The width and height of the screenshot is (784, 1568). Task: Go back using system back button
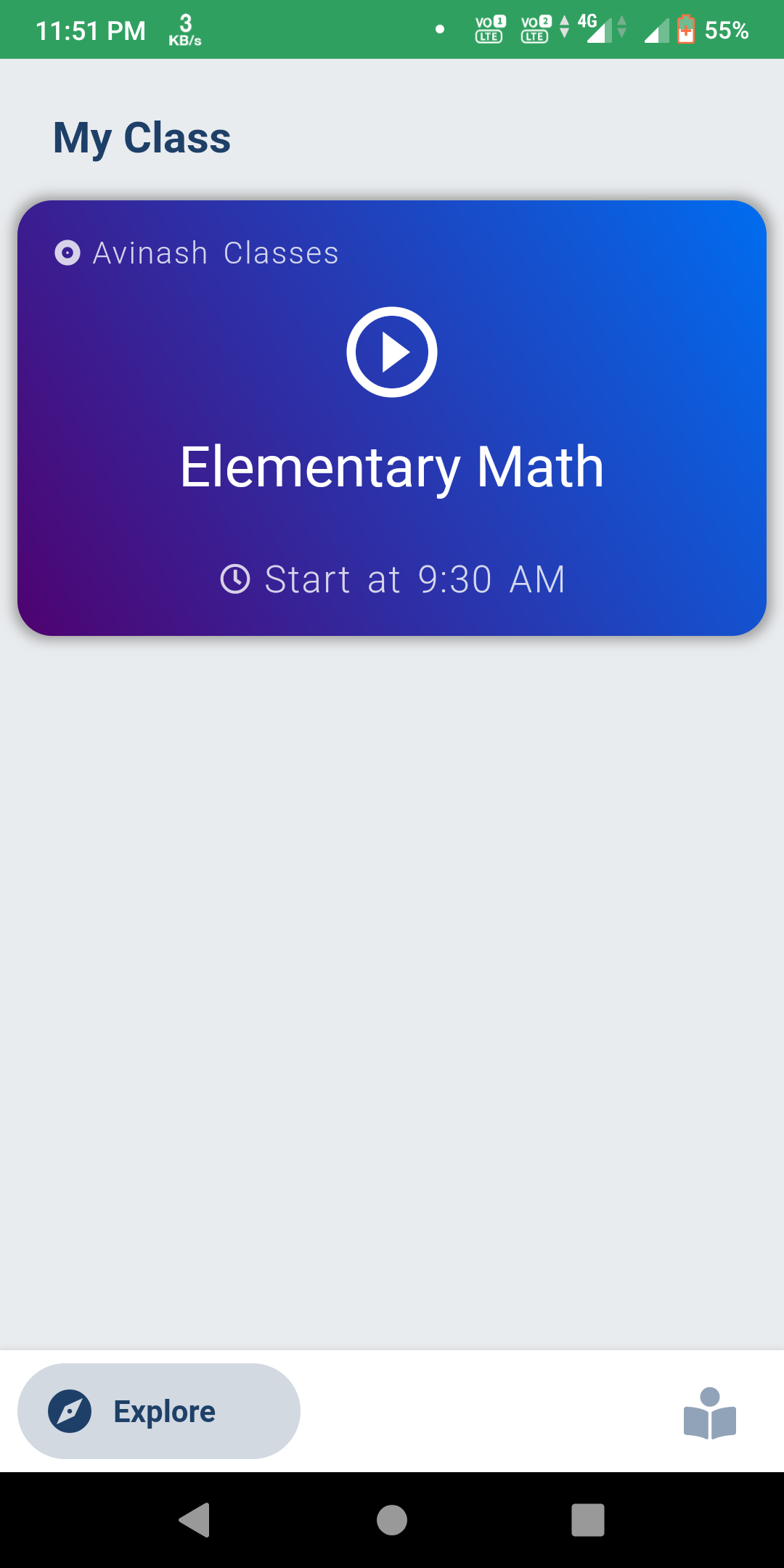pyautogui.click(x=195, y=1519)
